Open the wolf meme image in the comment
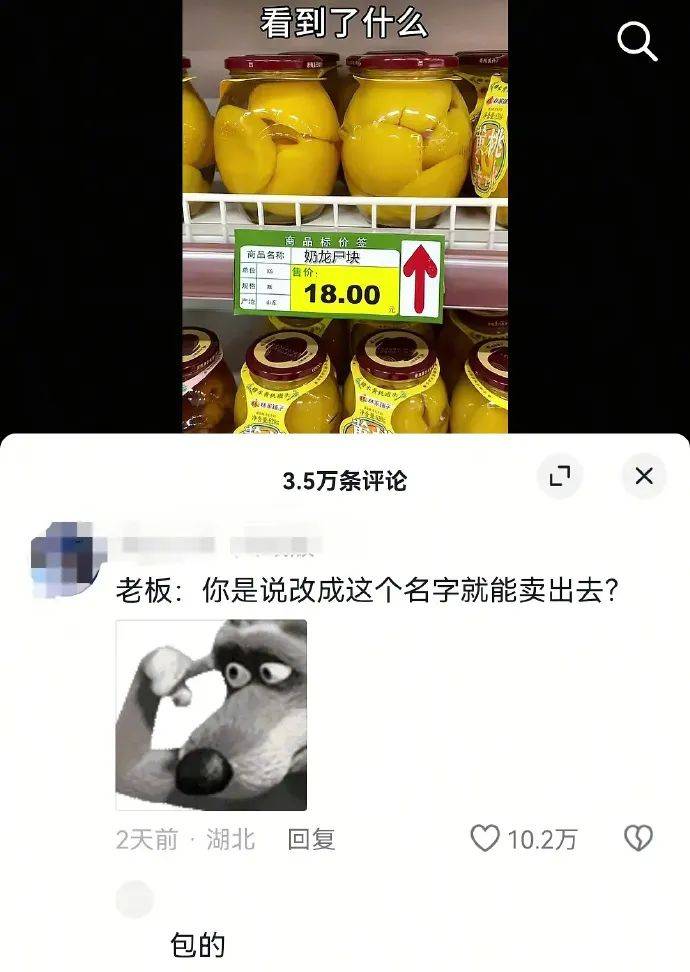 (211, 714)
